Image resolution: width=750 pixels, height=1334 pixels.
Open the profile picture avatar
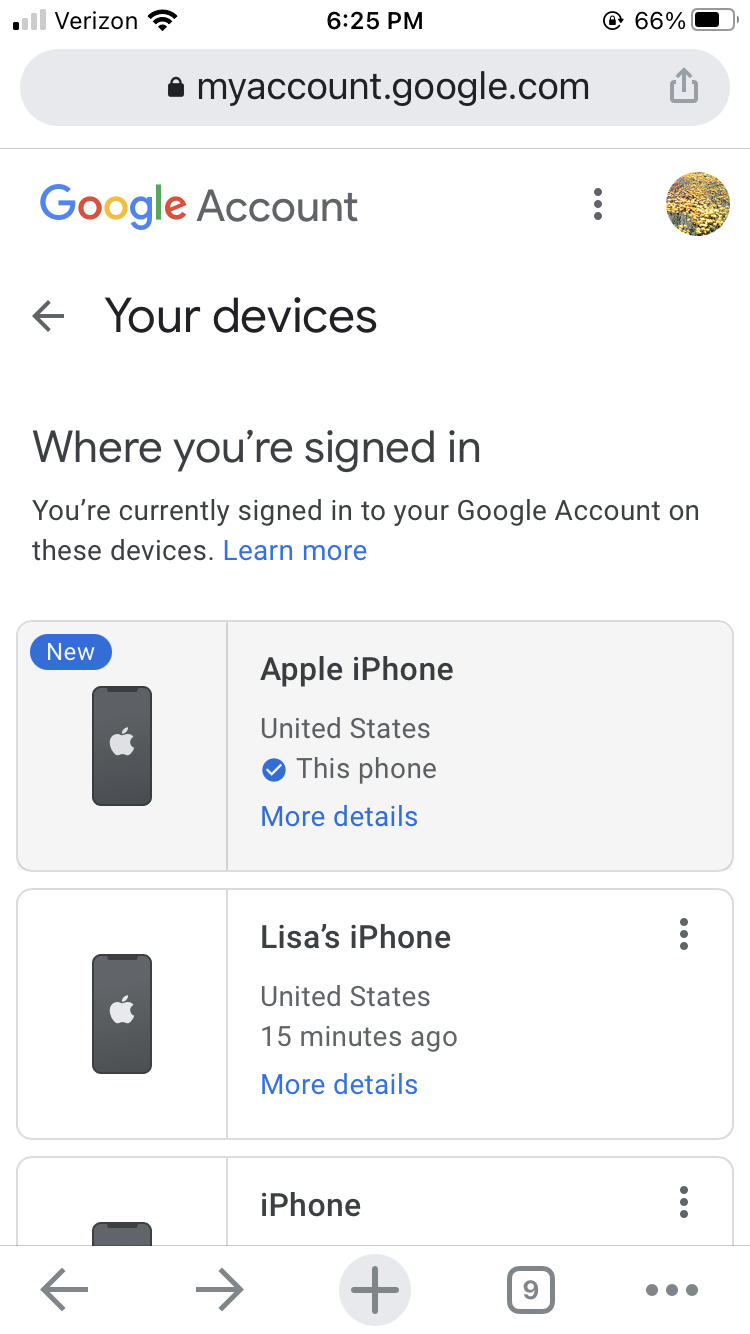(x=698, y=204)
